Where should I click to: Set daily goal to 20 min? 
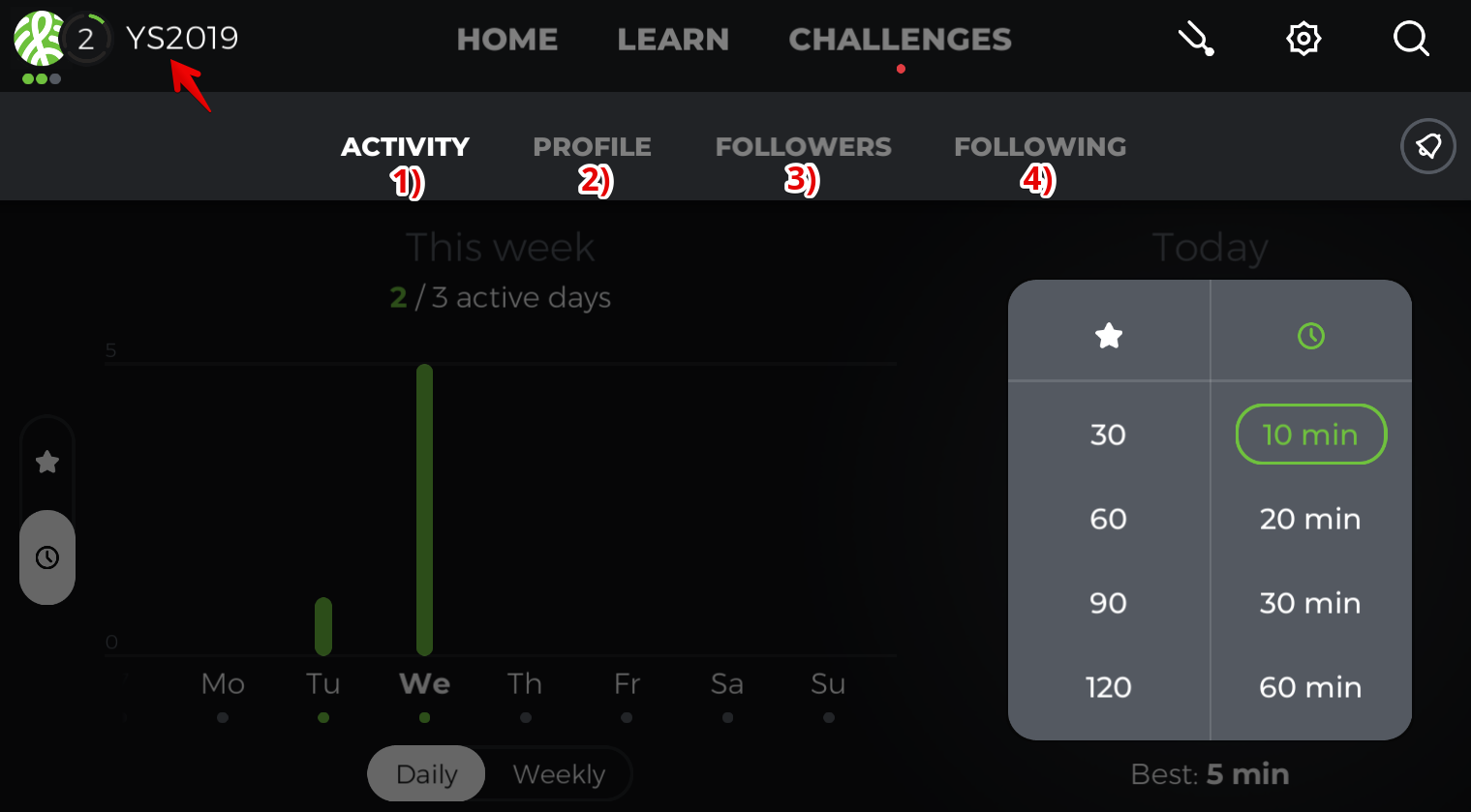tap(1310, 519)
